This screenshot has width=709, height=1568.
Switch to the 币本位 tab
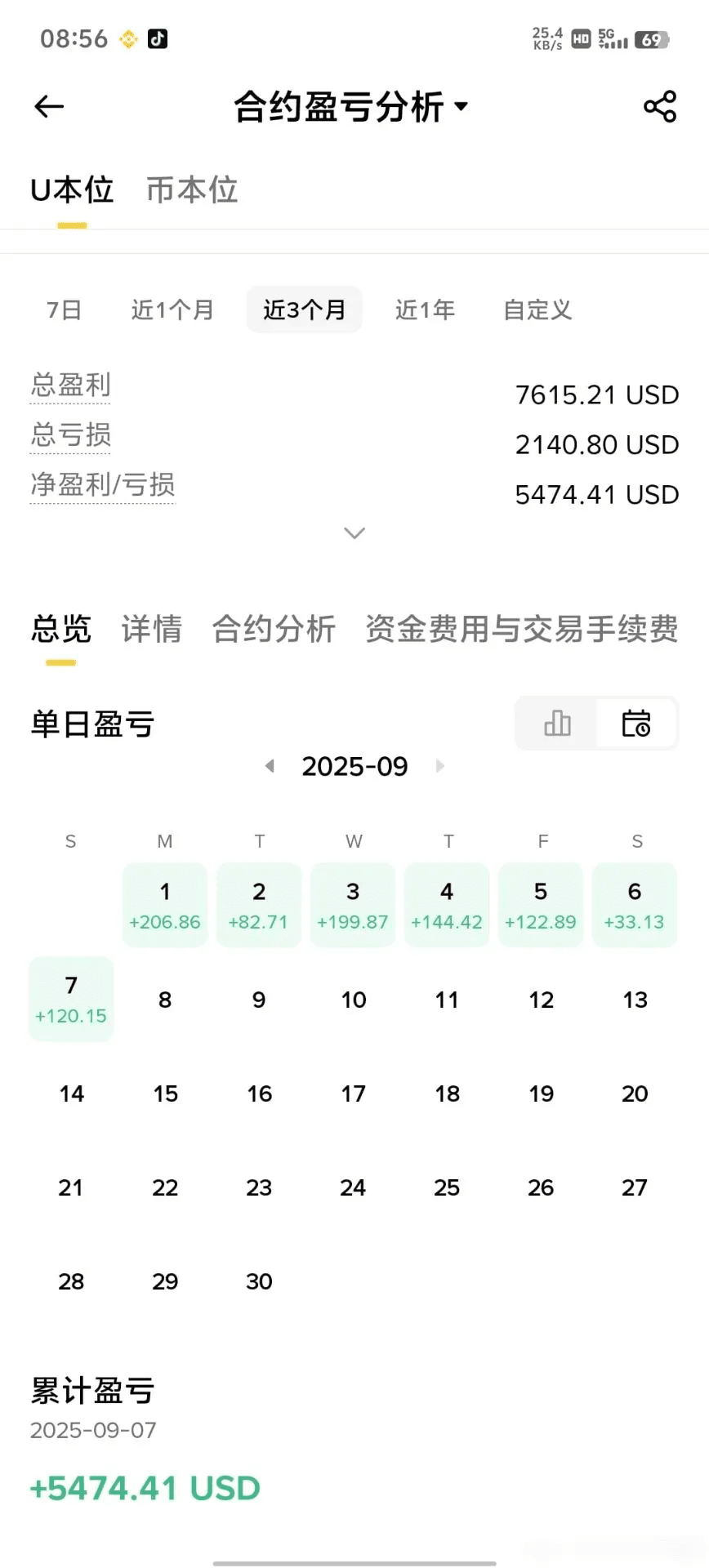[x=192, y=190]
